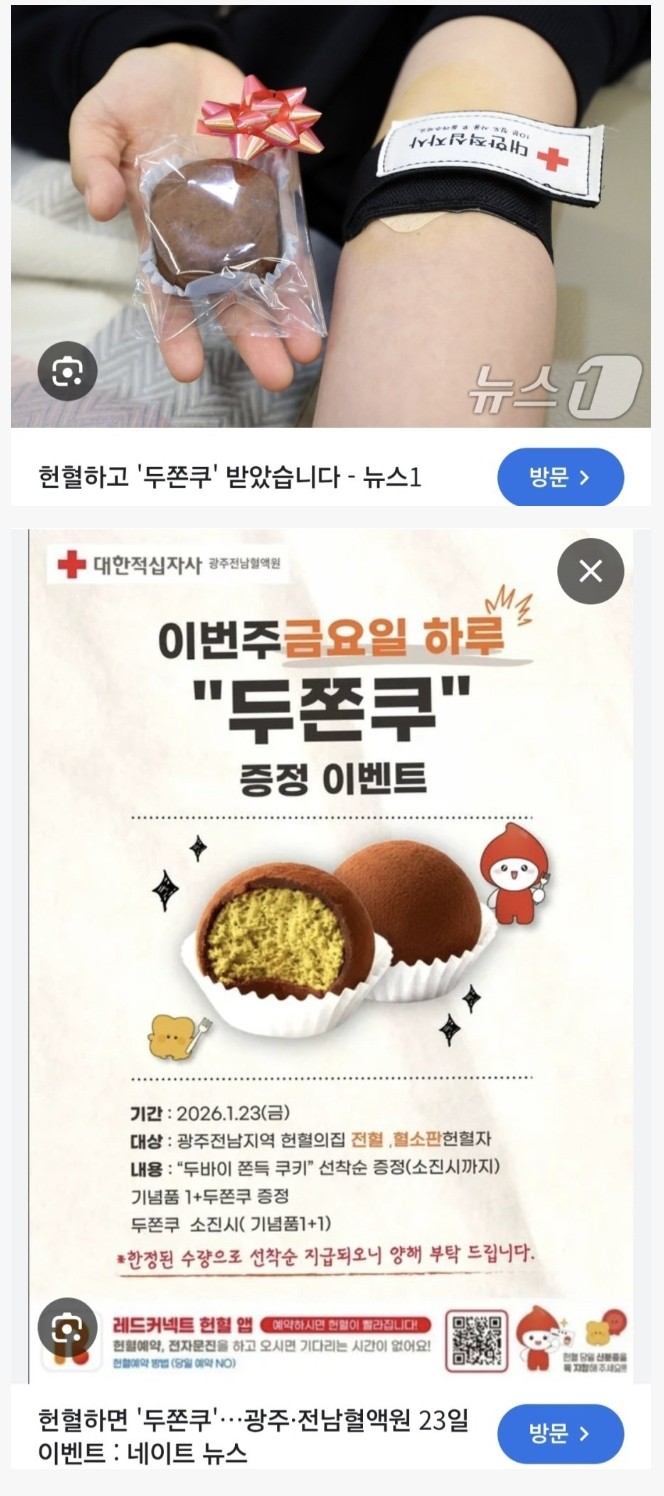Screen dimensions: 664x1496
Task: Open lens search on the event poster
Action: click(x=67, y=1328)
